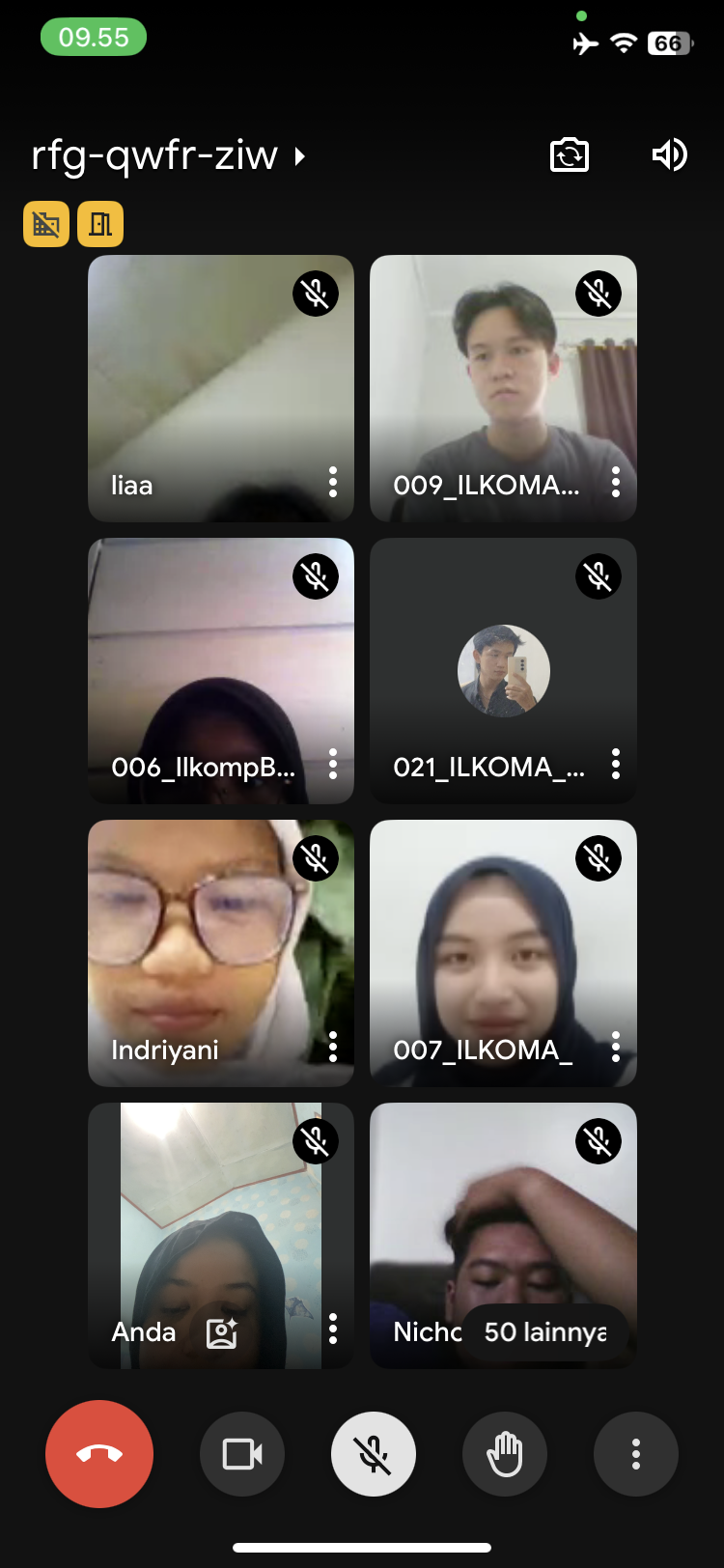Image resolution: width=724 pixels, height=1568 pixels.
Task: Tap the yellow door indicator icon
Action: (100, 224)
